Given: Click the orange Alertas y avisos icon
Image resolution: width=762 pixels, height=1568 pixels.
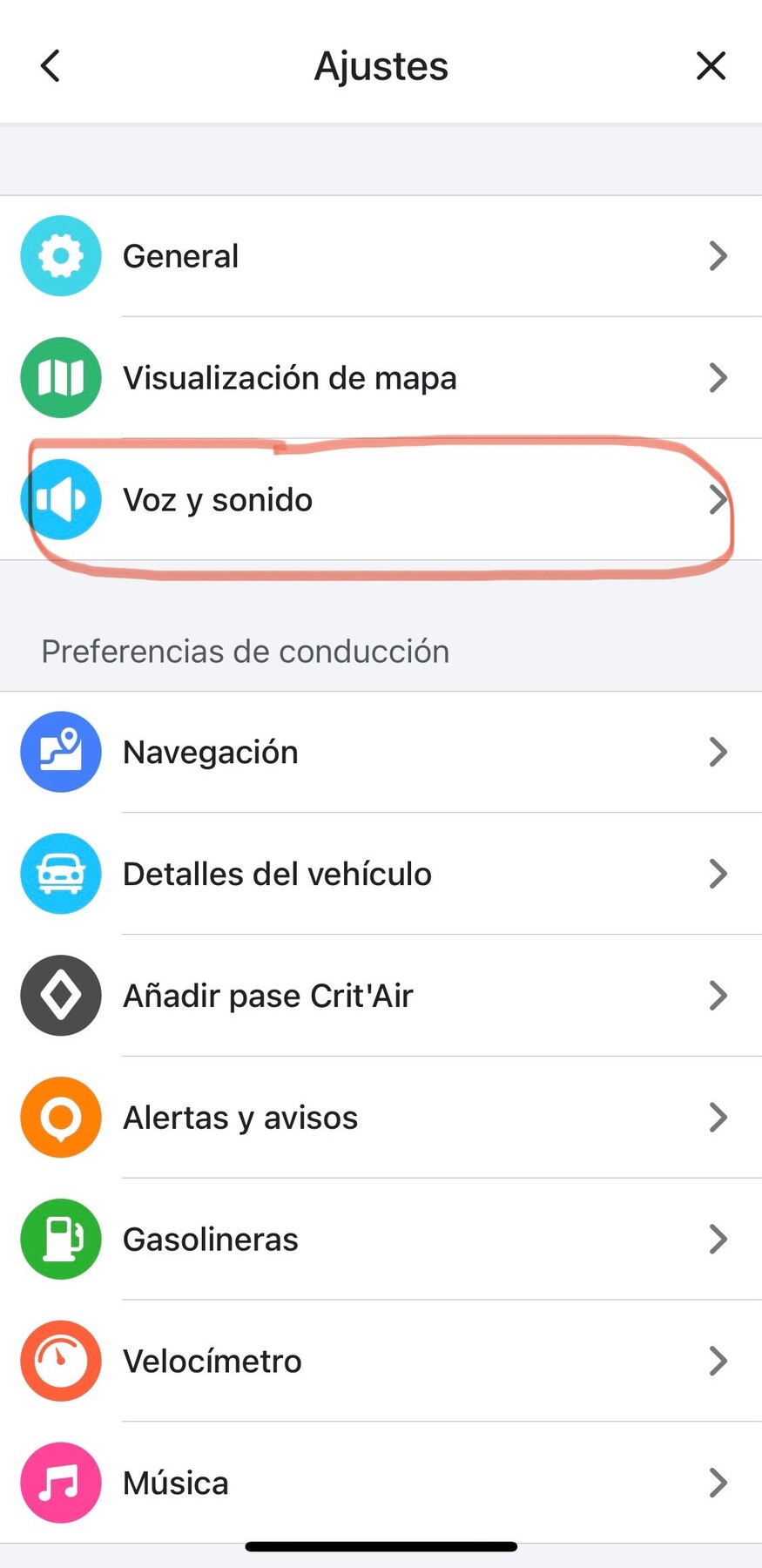Looking at the screenshot, I should tap(60, 1117).
